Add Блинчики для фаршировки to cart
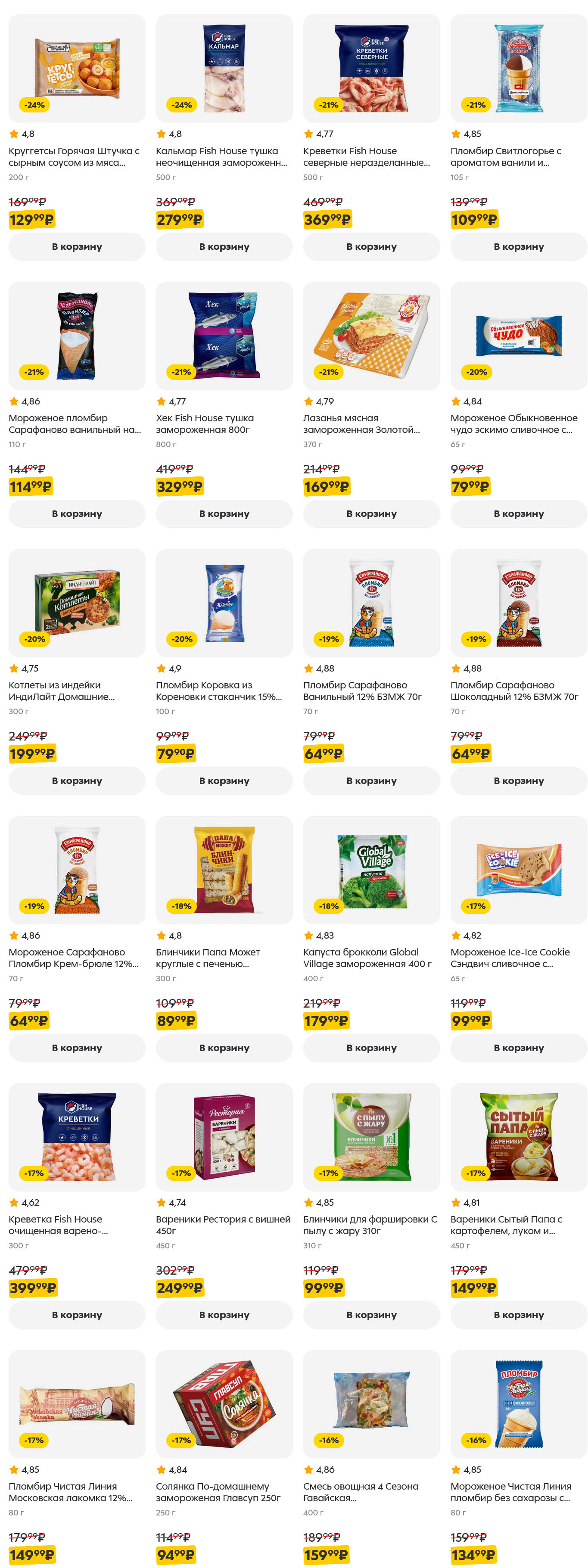 (x=371, y=1315)
